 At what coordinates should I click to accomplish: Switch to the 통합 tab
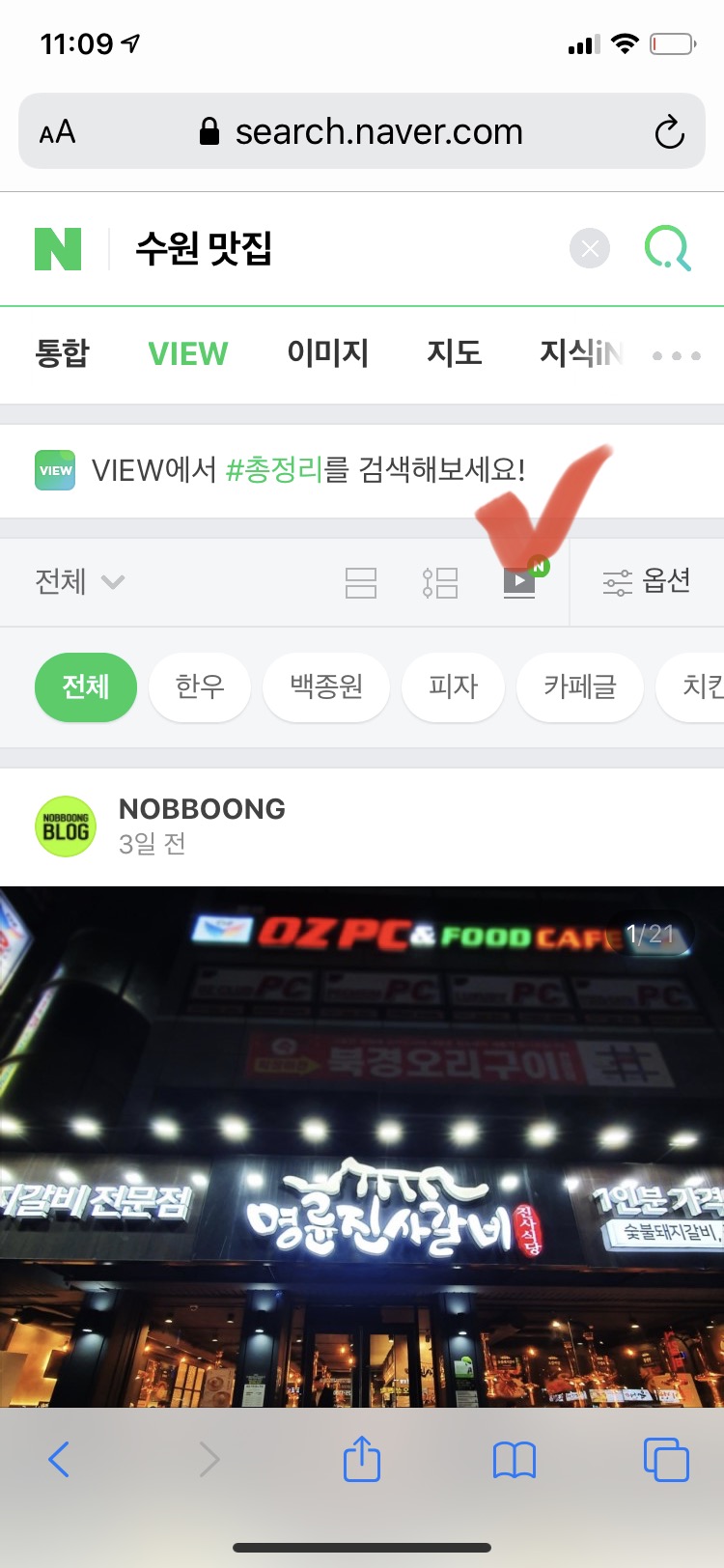point(62,353)
